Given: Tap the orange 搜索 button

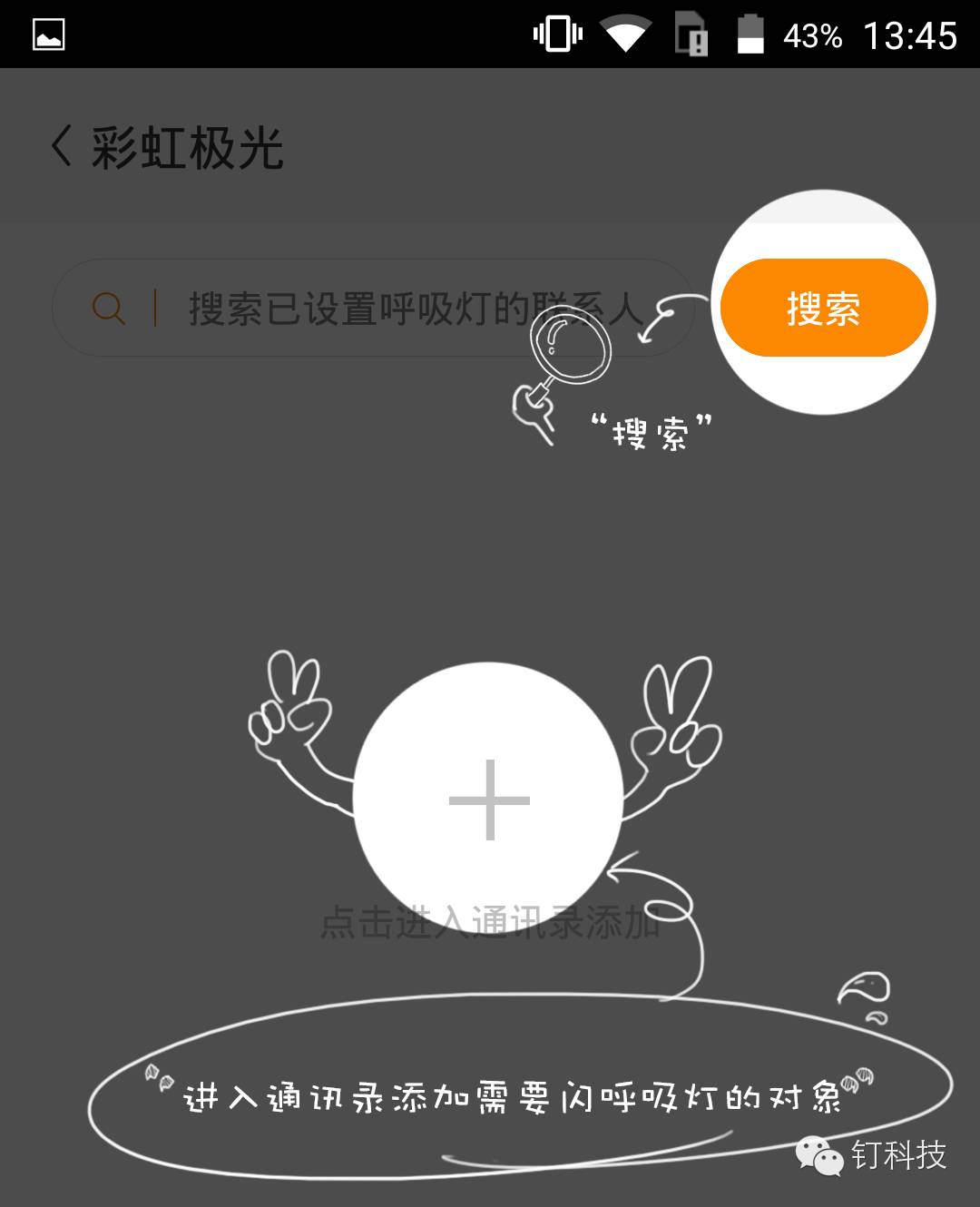Looking at the screenshot, I should (822, 309).
